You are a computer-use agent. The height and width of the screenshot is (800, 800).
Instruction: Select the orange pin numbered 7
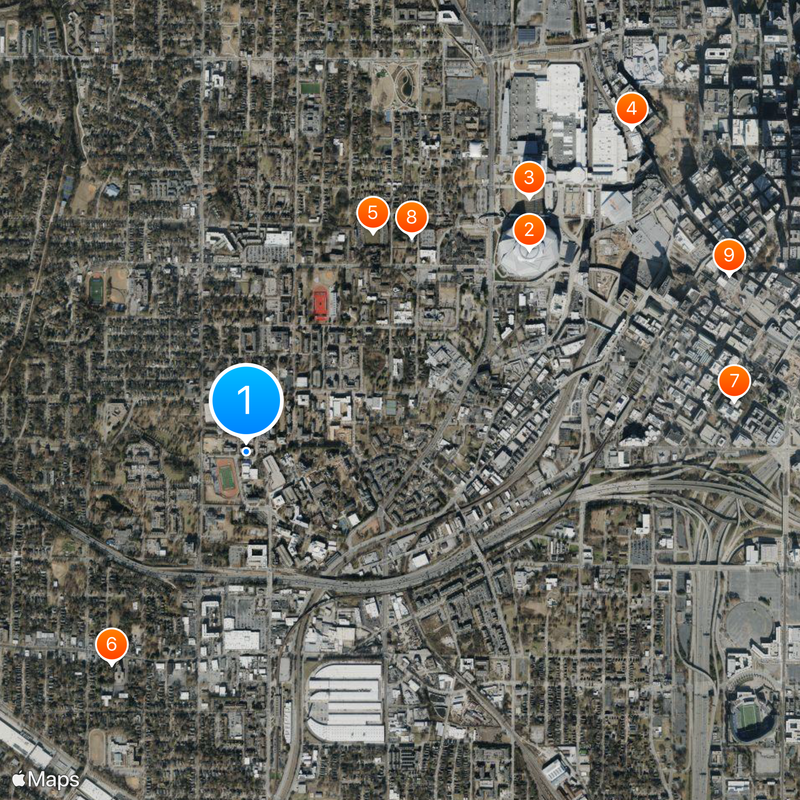click(734, 381)
